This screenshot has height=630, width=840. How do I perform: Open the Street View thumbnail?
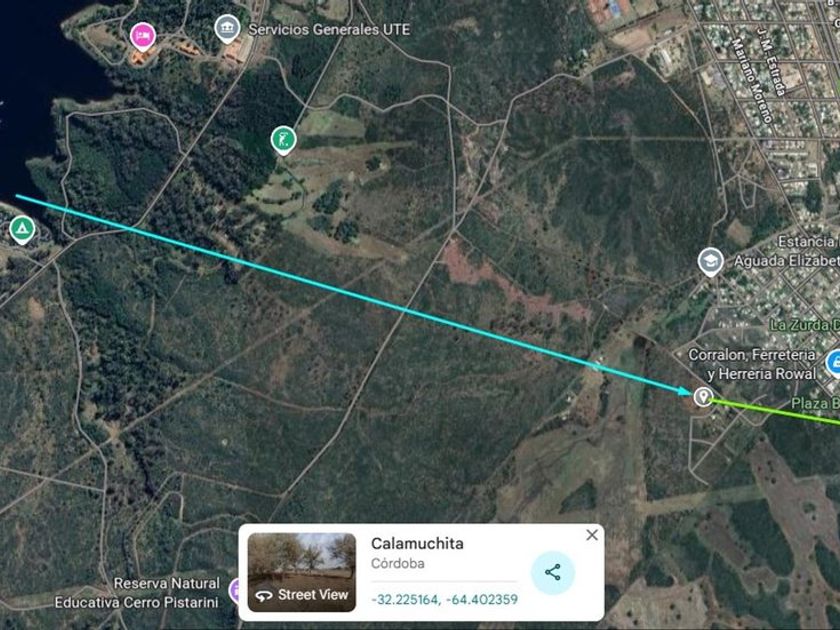tap(302, 572)
